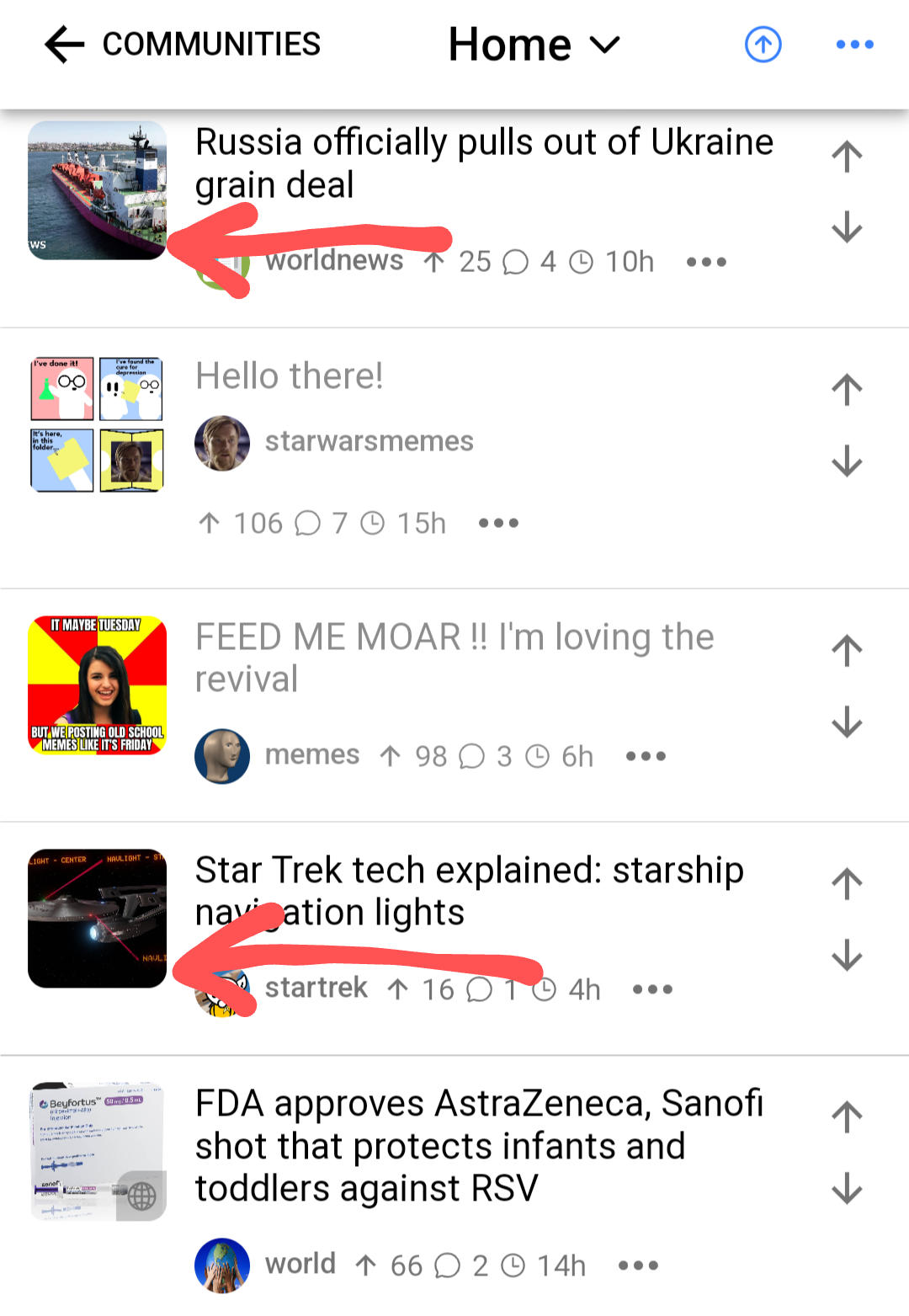Open more options for the memes post
The width and height of the screenshot is (909, 1316).
[646, 757]
